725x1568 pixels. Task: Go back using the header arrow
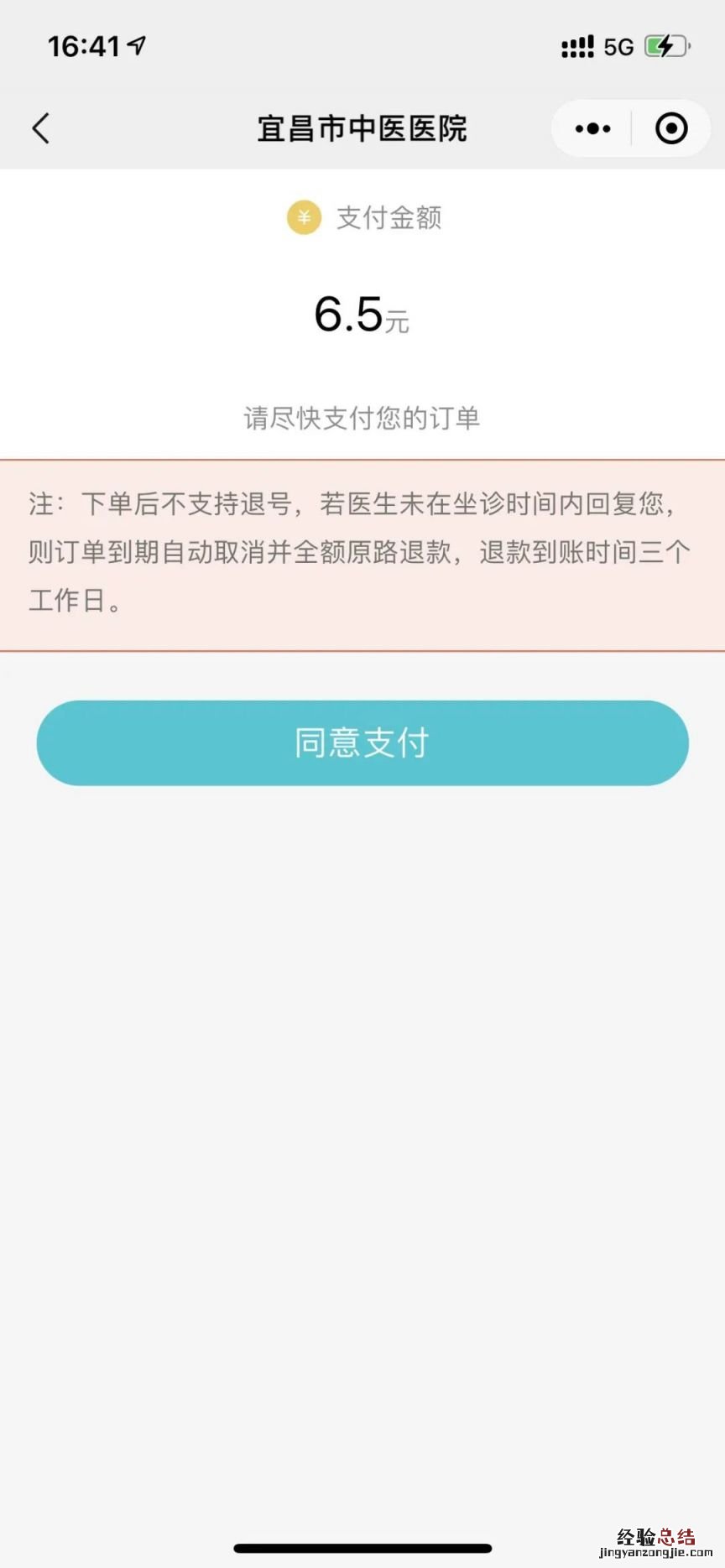coord(41,129)
